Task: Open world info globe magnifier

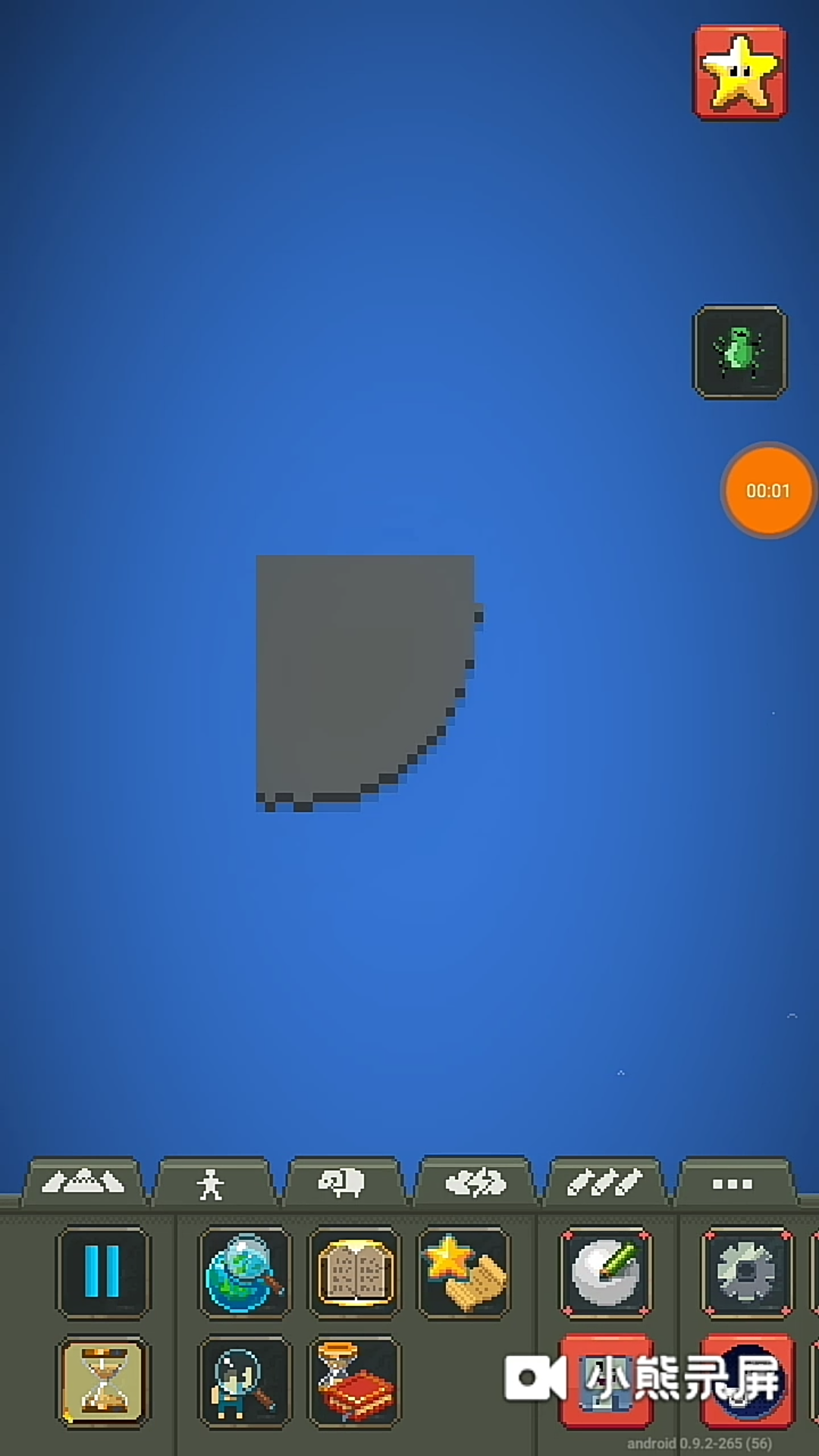Action: tap(244, 1272)
